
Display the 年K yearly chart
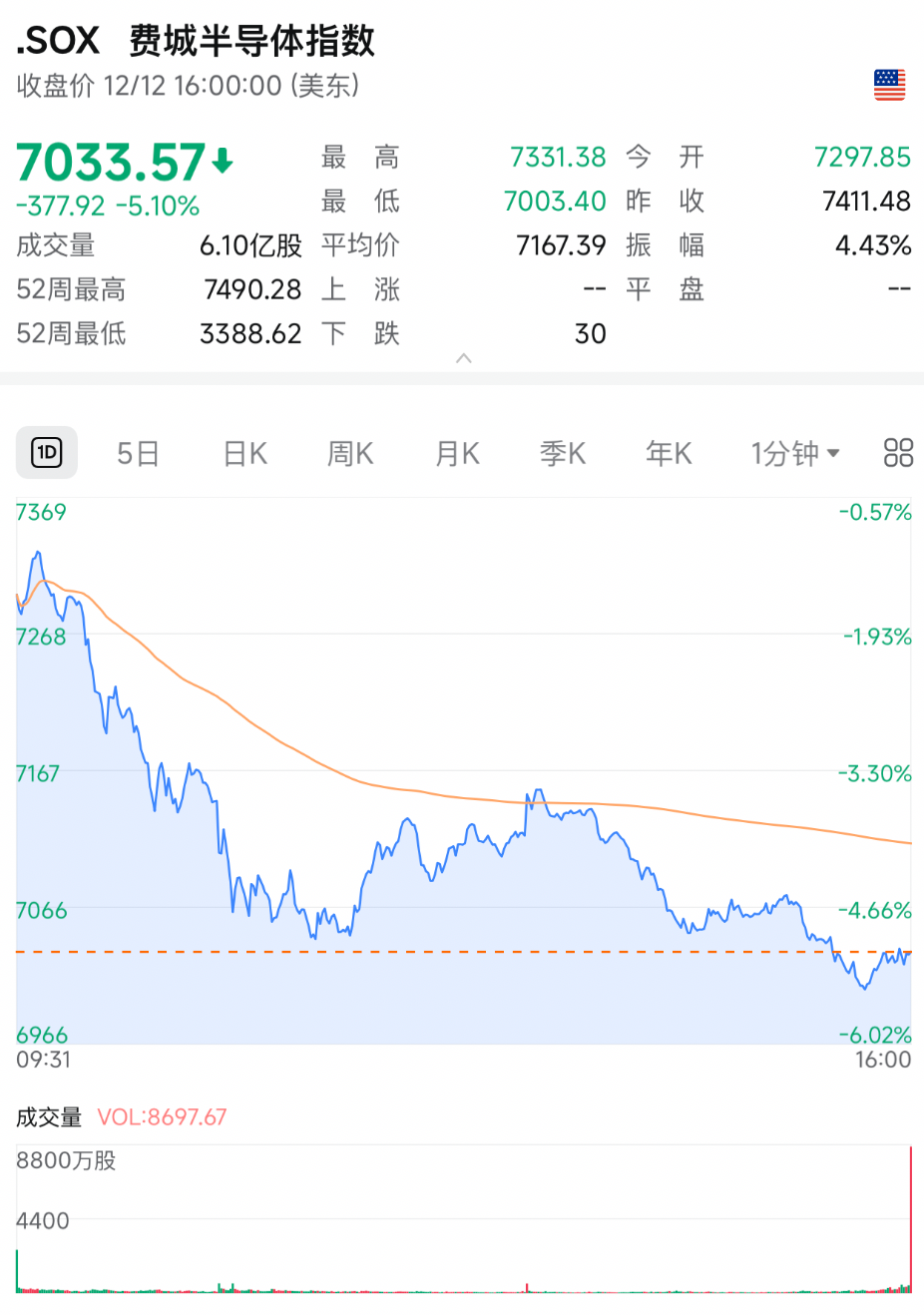[x=669, y=454]
